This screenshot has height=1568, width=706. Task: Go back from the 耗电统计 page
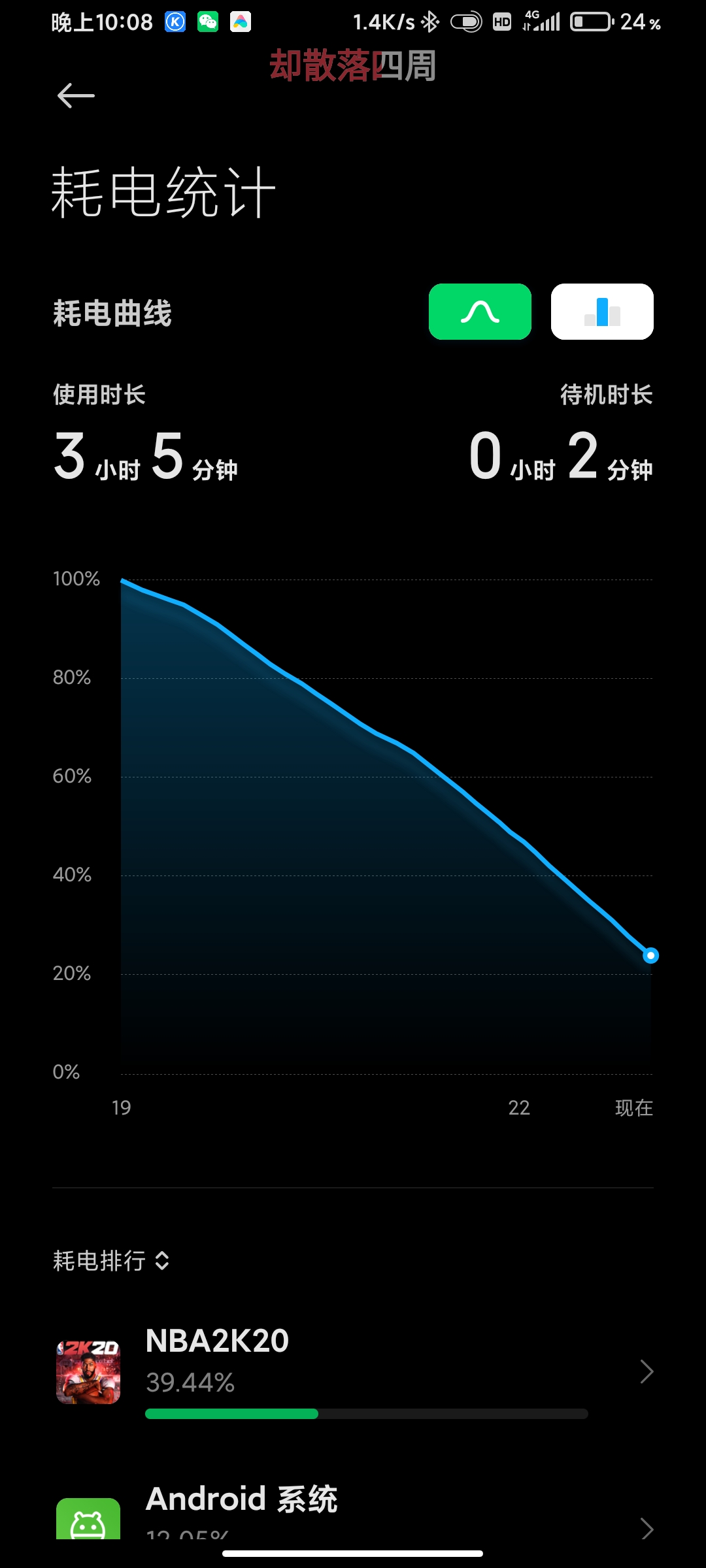click(76, 96)
